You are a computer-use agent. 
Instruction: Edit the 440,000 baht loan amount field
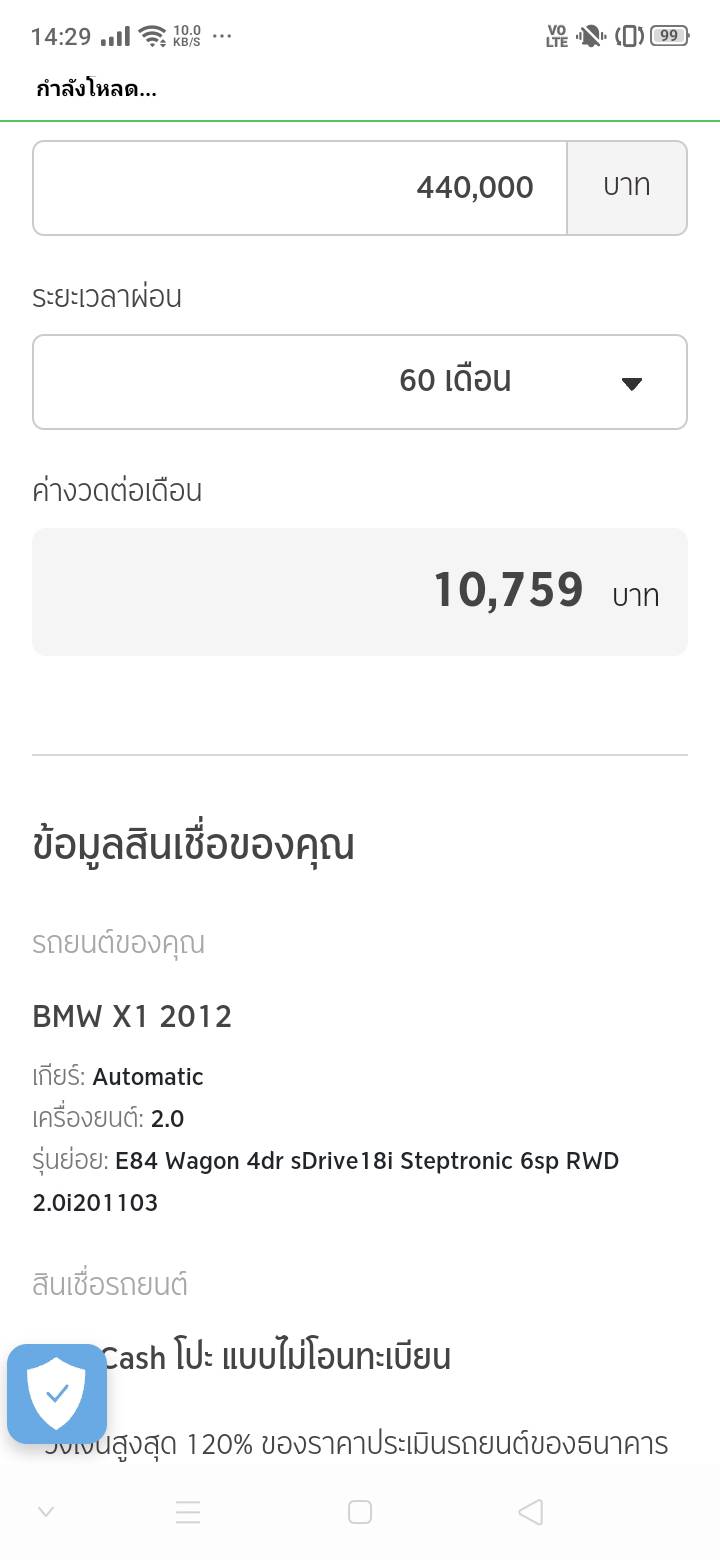[300, 188]
